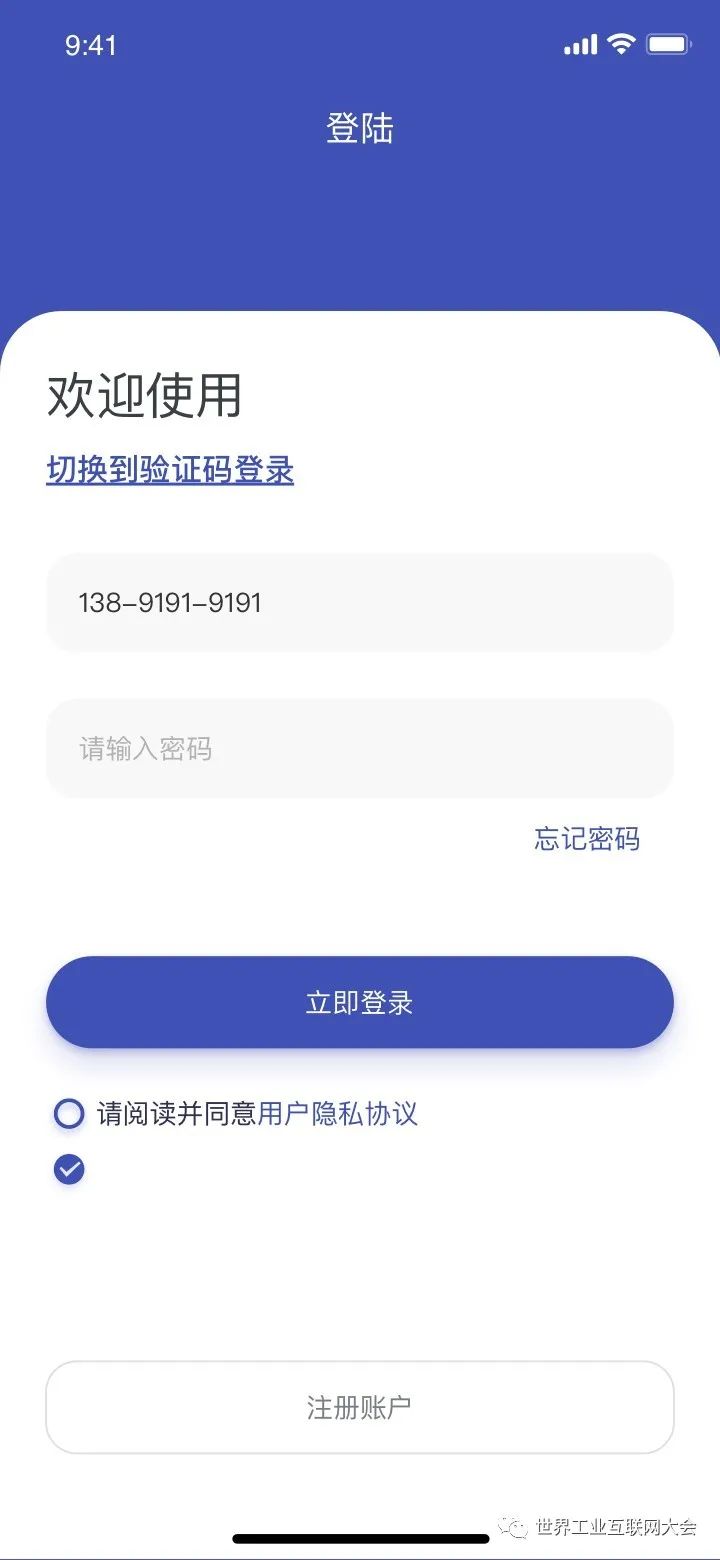720x1560 pixels.
Task: 点击“请输入密码”输入框
Action: (x=360, y=749)
